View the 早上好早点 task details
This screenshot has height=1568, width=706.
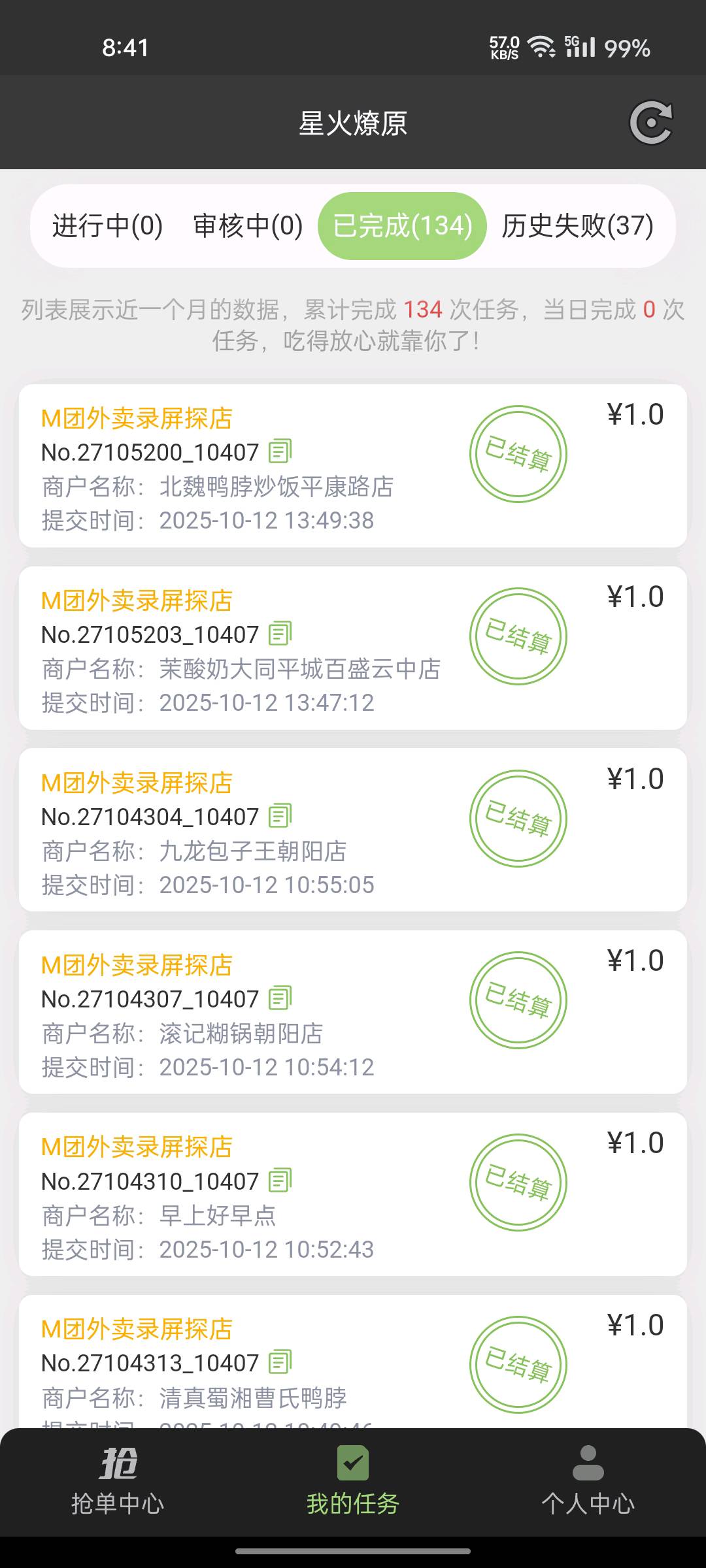218,1216
